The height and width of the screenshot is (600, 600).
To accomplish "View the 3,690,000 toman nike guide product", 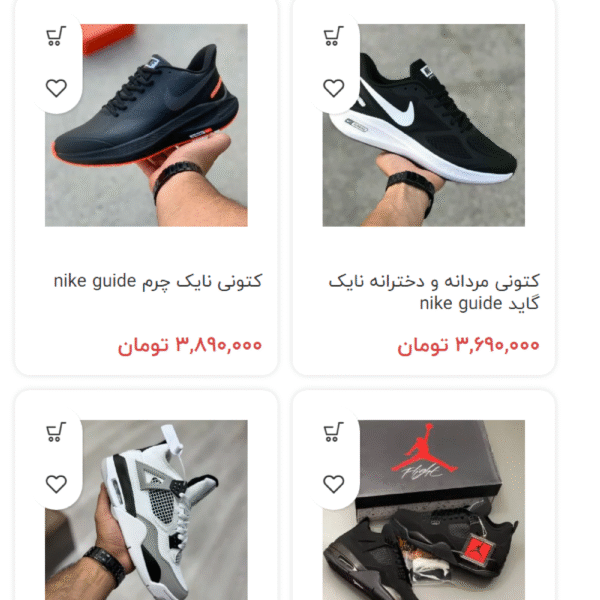I will point(434,292).
